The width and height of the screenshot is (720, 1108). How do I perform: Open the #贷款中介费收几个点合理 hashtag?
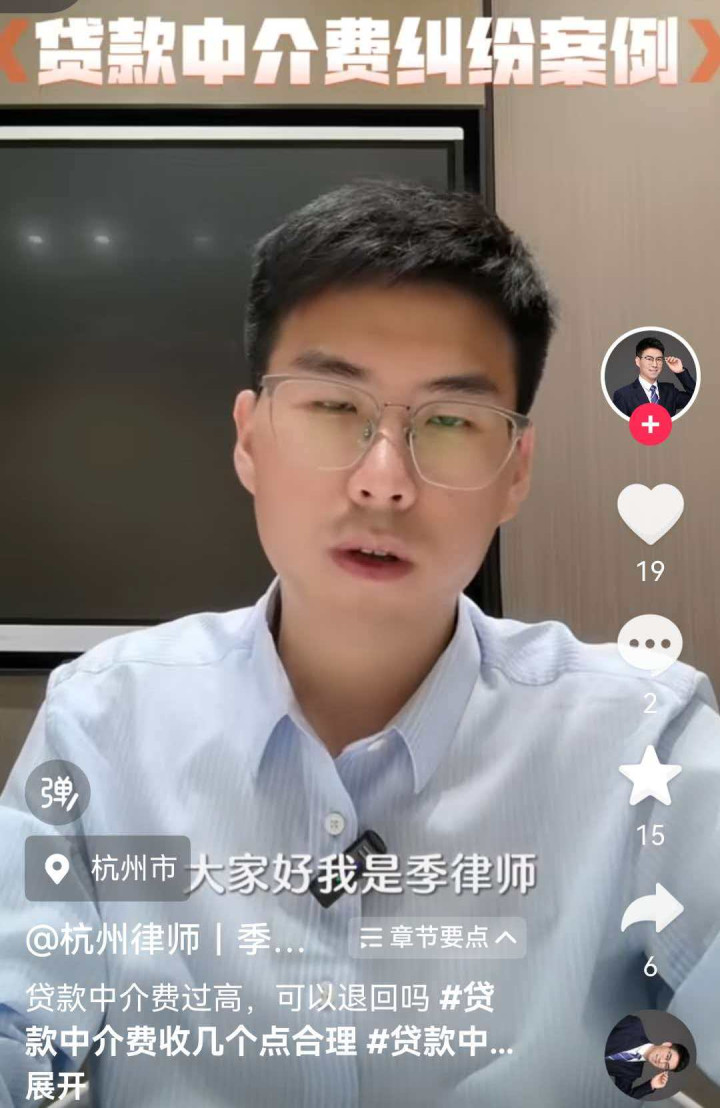tap(190, 1042)
